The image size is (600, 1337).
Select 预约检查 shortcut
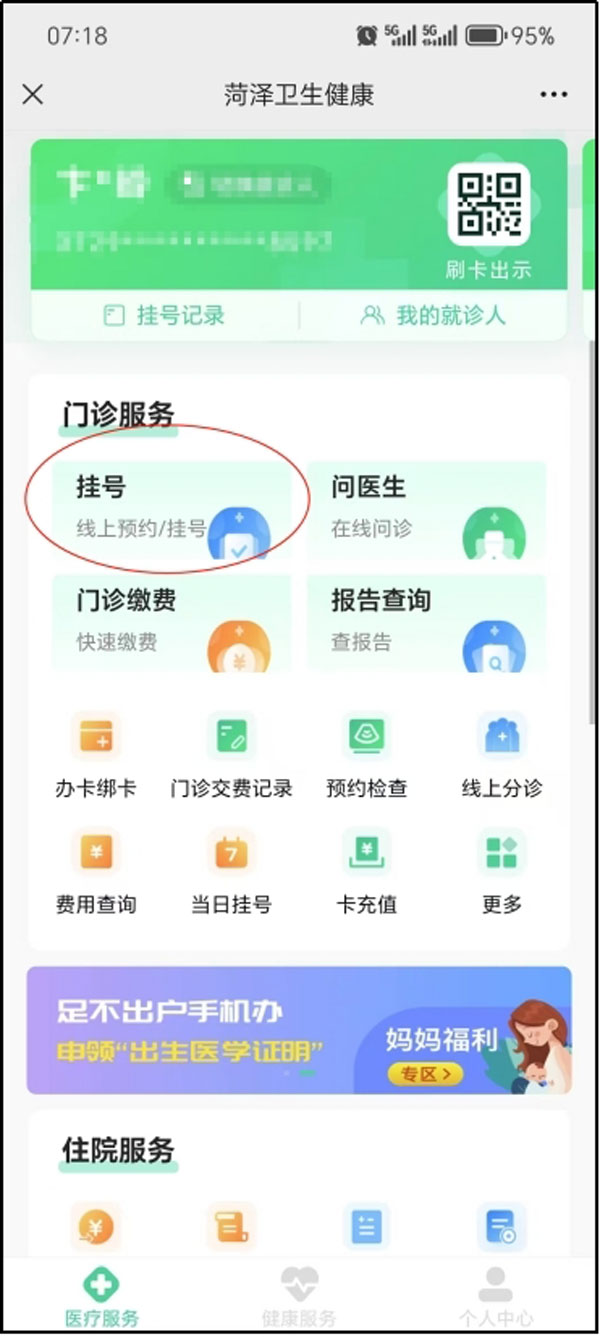coord(366,755)
